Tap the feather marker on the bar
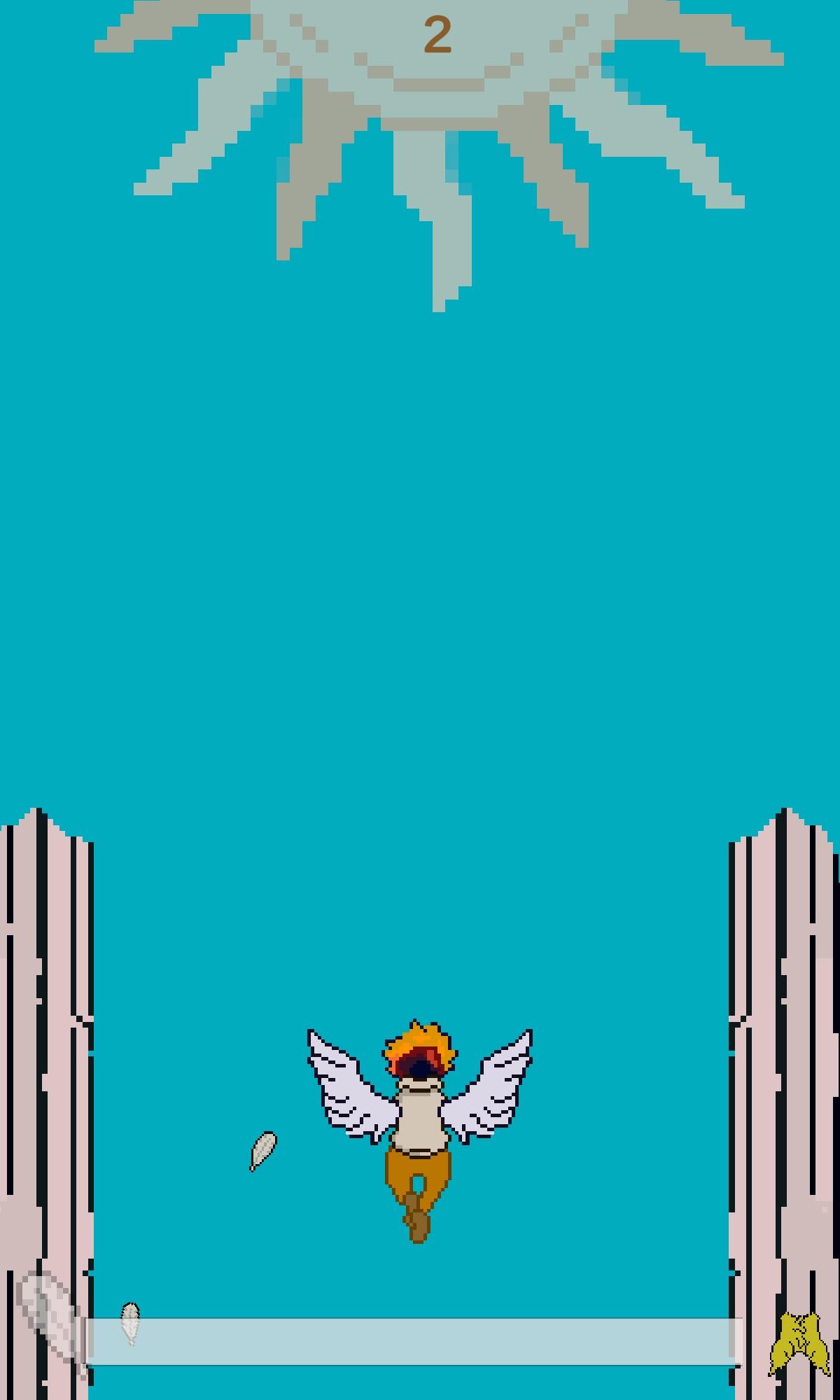840x1400 pixels. click(130, 1323)
